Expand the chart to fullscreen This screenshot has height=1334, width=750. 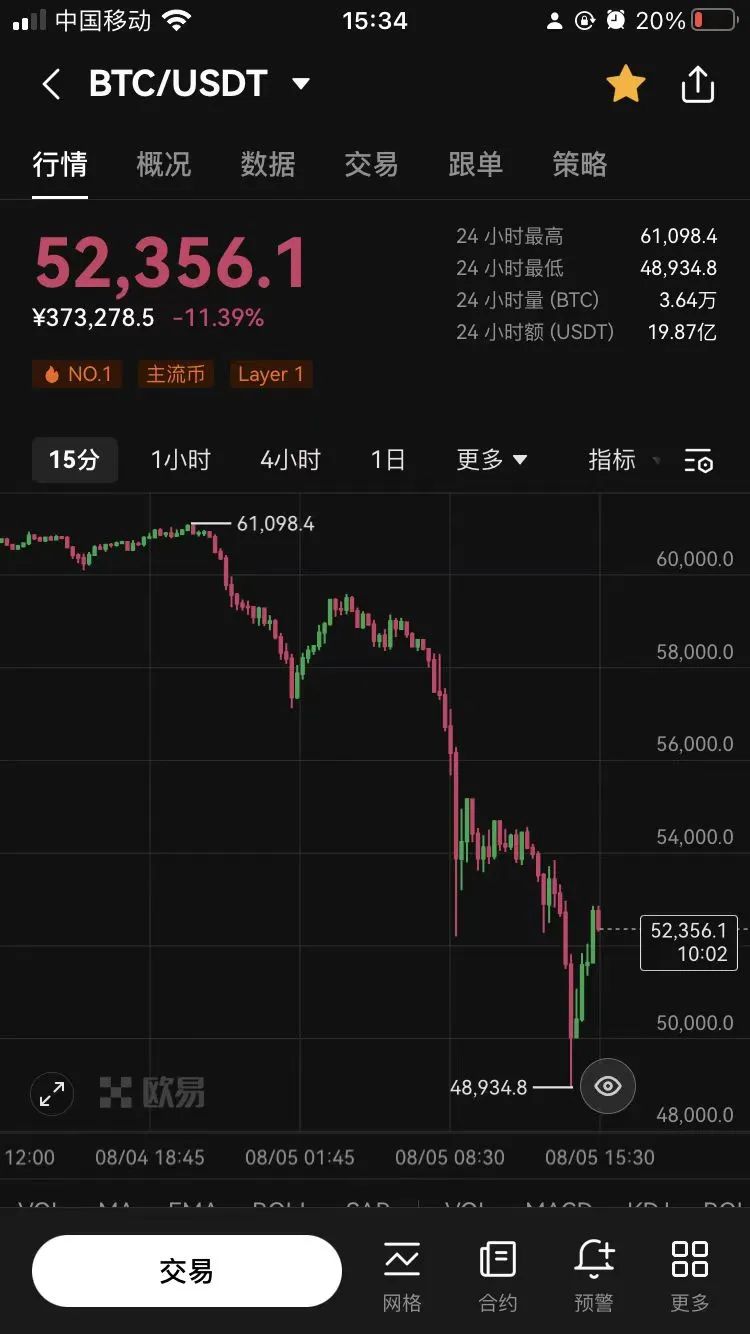pyautogui.click(x=52, y=1093)
